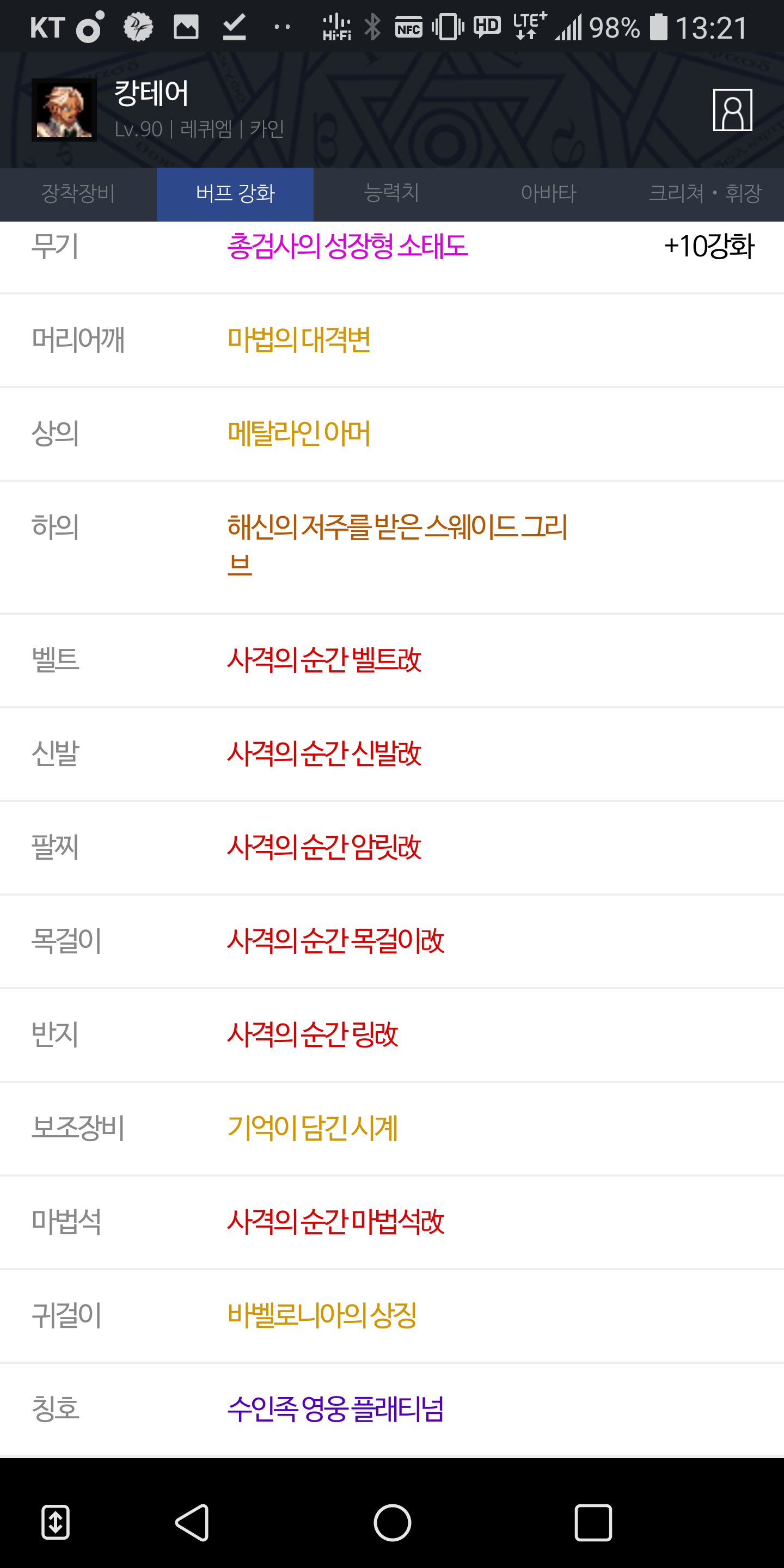View 사격의 순간 신발改 details

pyautogui.click(x=324, y=754)
